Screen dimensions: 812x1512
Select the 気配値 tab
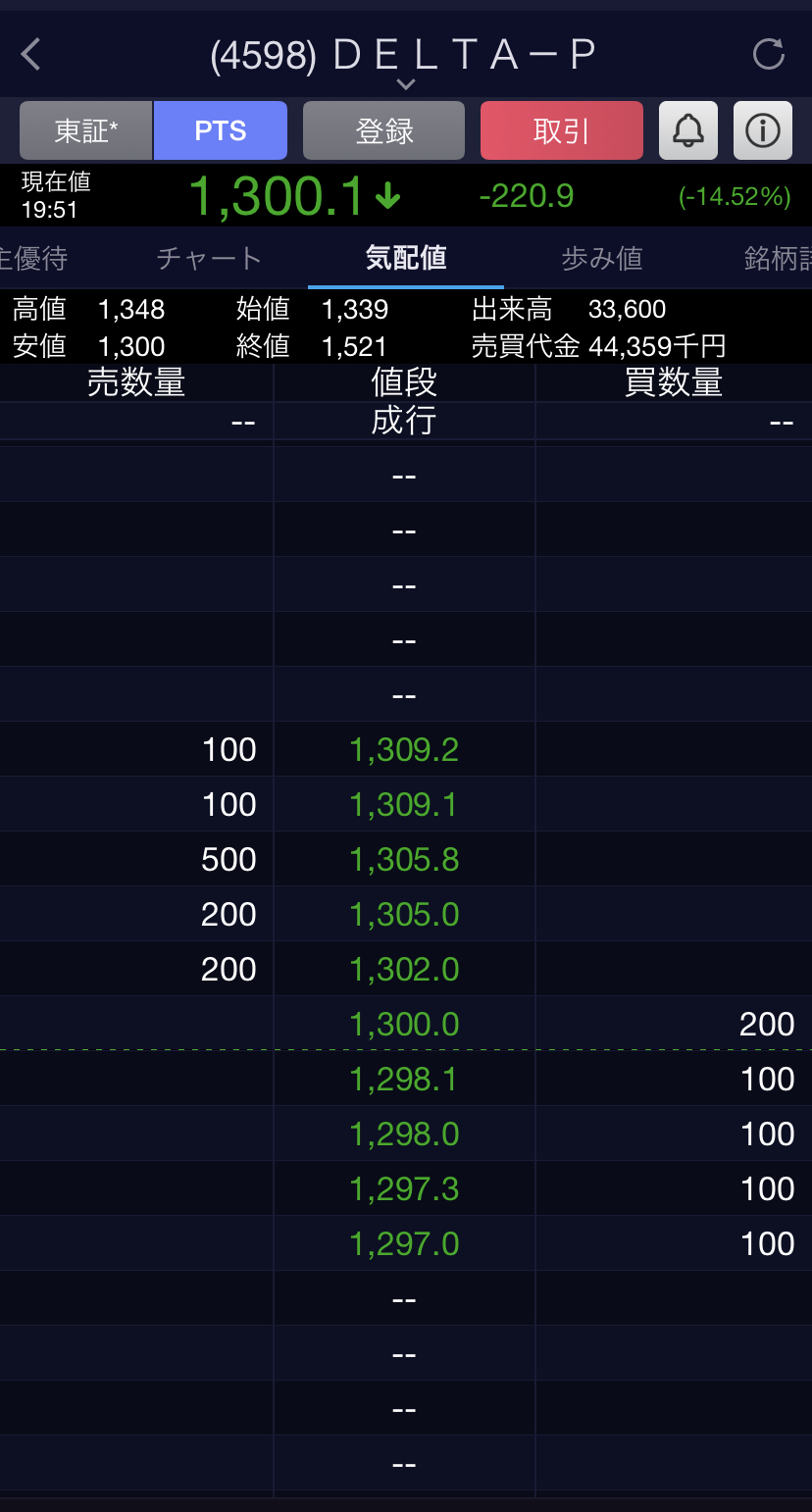coord(406,258)
